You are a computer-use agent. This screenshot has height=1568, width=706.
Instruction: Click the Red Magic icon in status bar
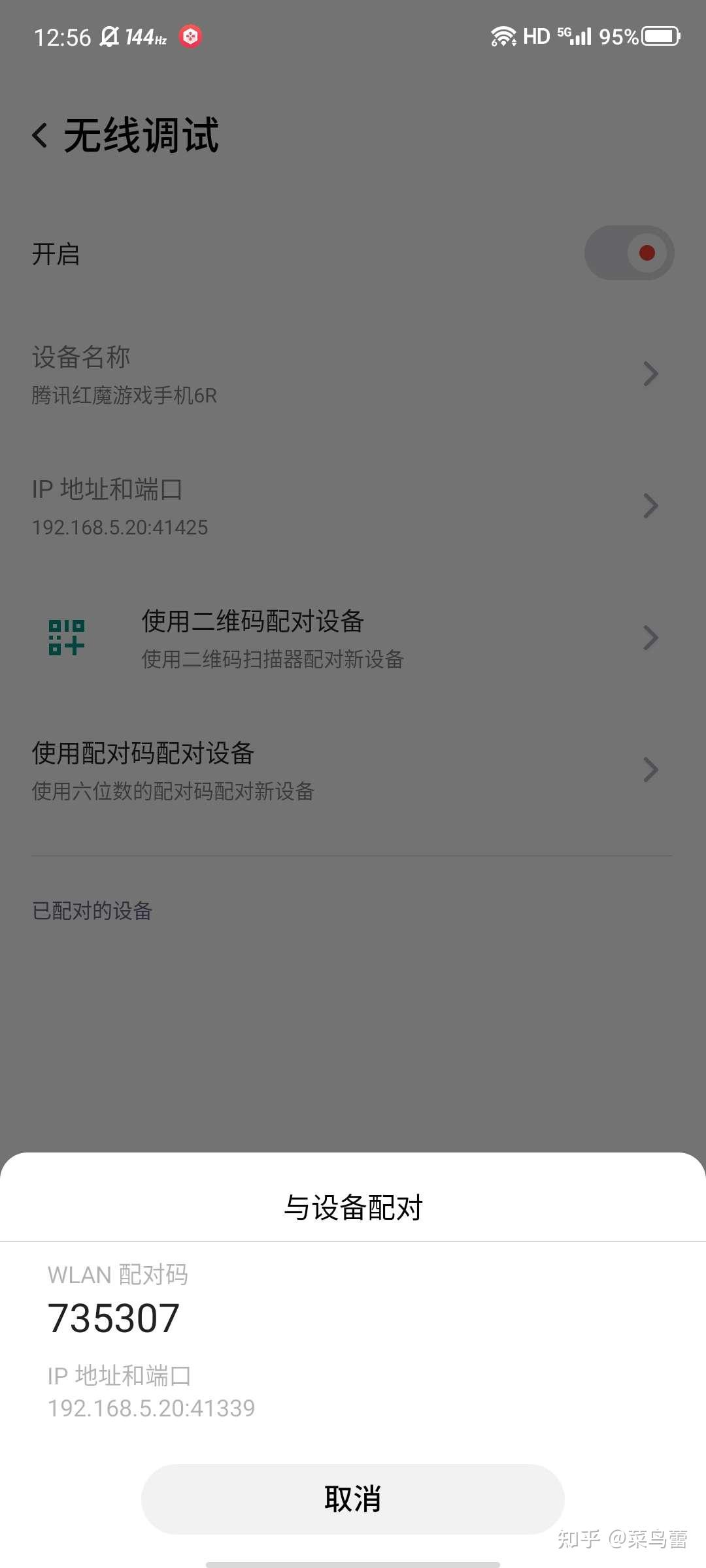(x=190, y=37)
